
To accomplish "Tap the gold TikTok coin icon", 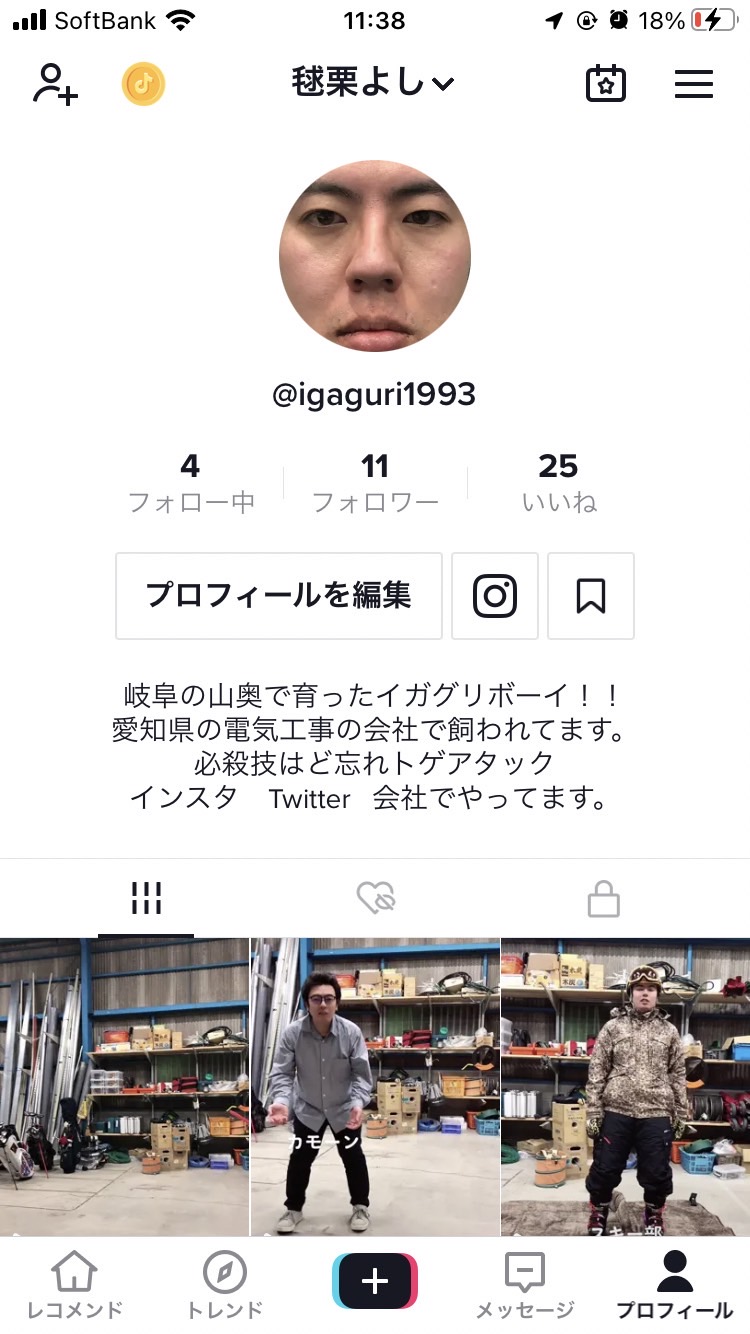I will coord(143,84).
